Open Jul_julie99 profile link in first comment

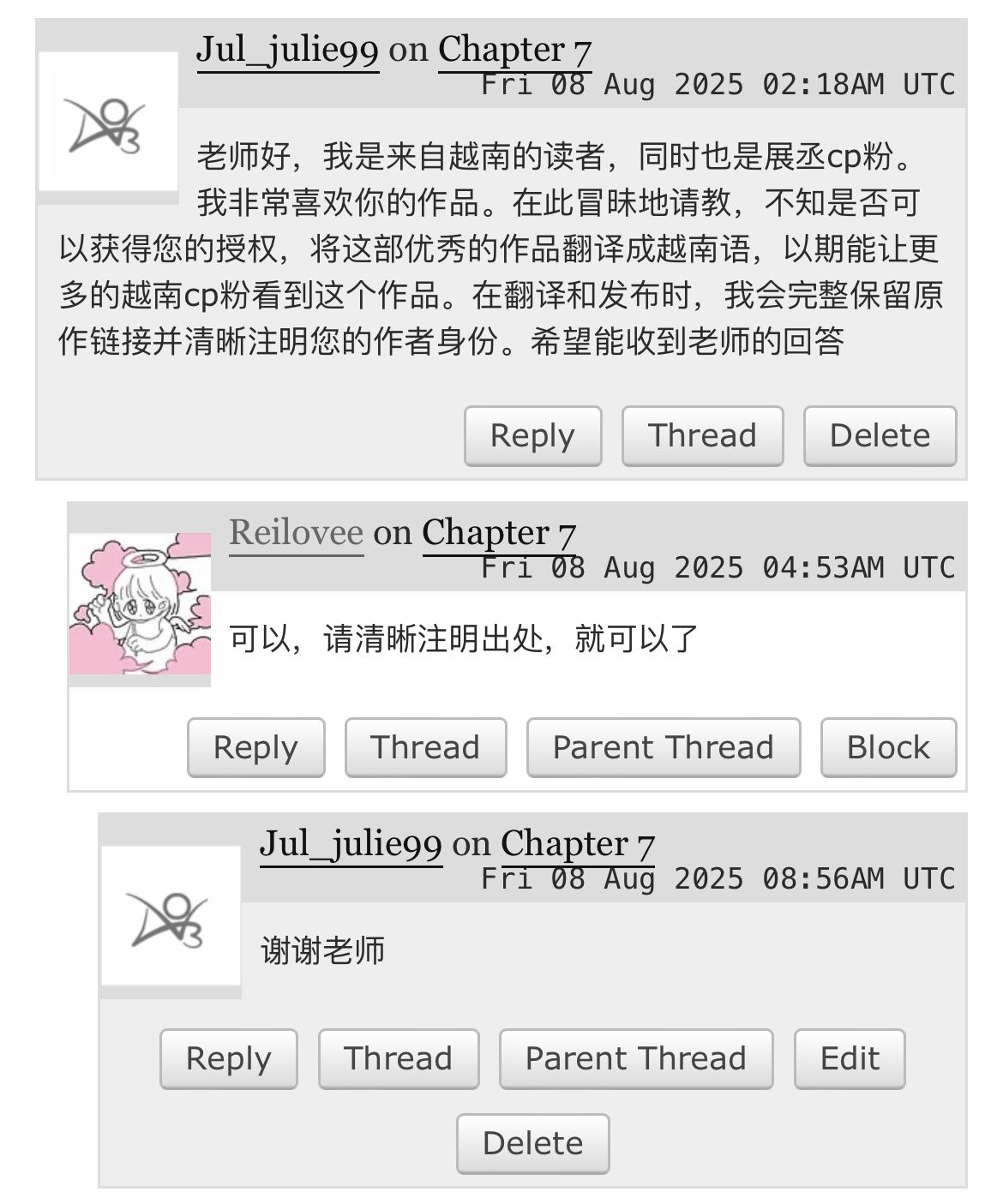pyautogui.click(x=287, y=50)
